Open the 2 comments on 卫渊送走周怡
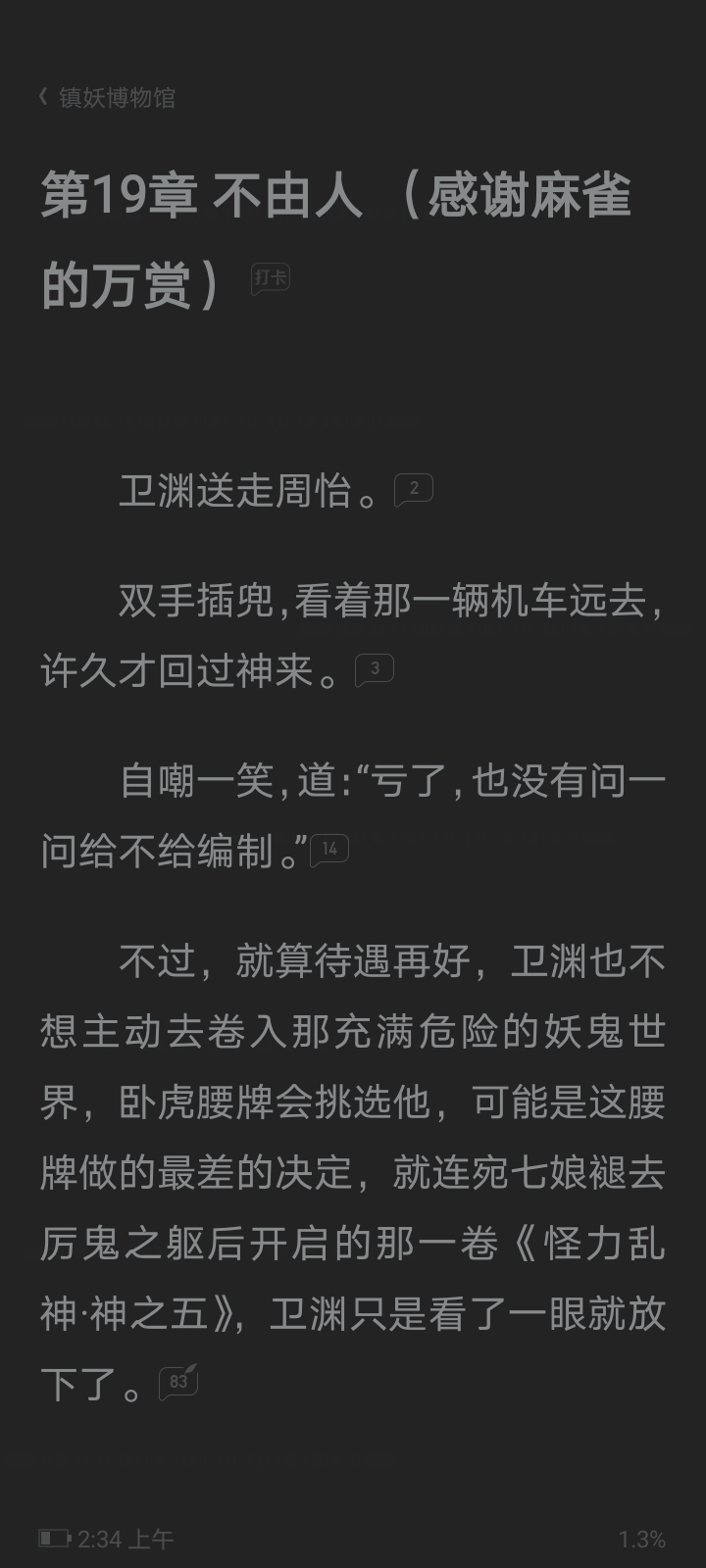The width and height of the screenshot is (706, 1568). pos(413,489)
